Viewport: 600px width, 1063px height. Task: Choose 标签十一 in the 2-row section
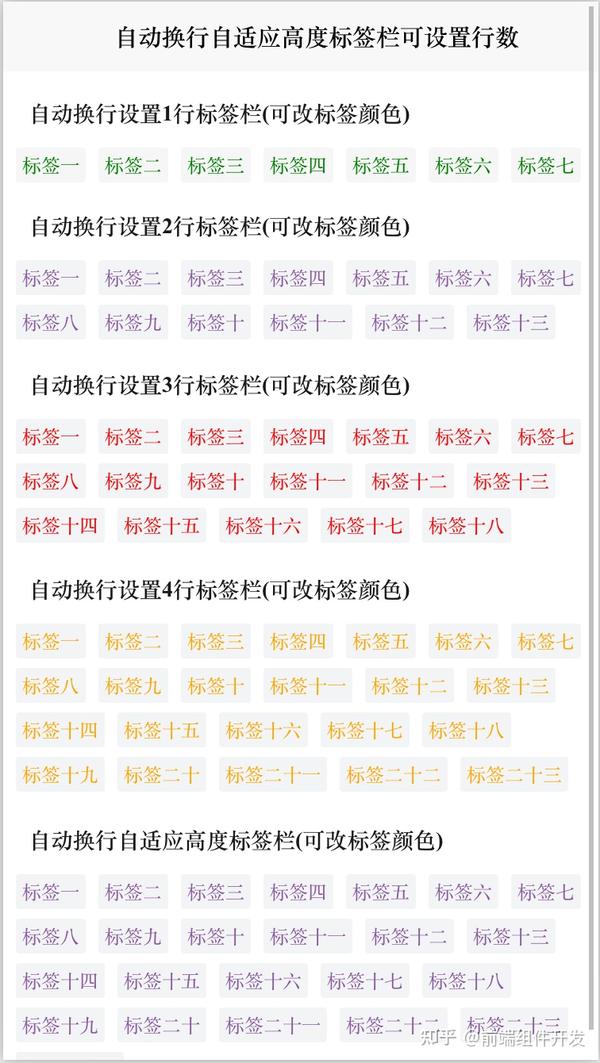tap(308, 323)
